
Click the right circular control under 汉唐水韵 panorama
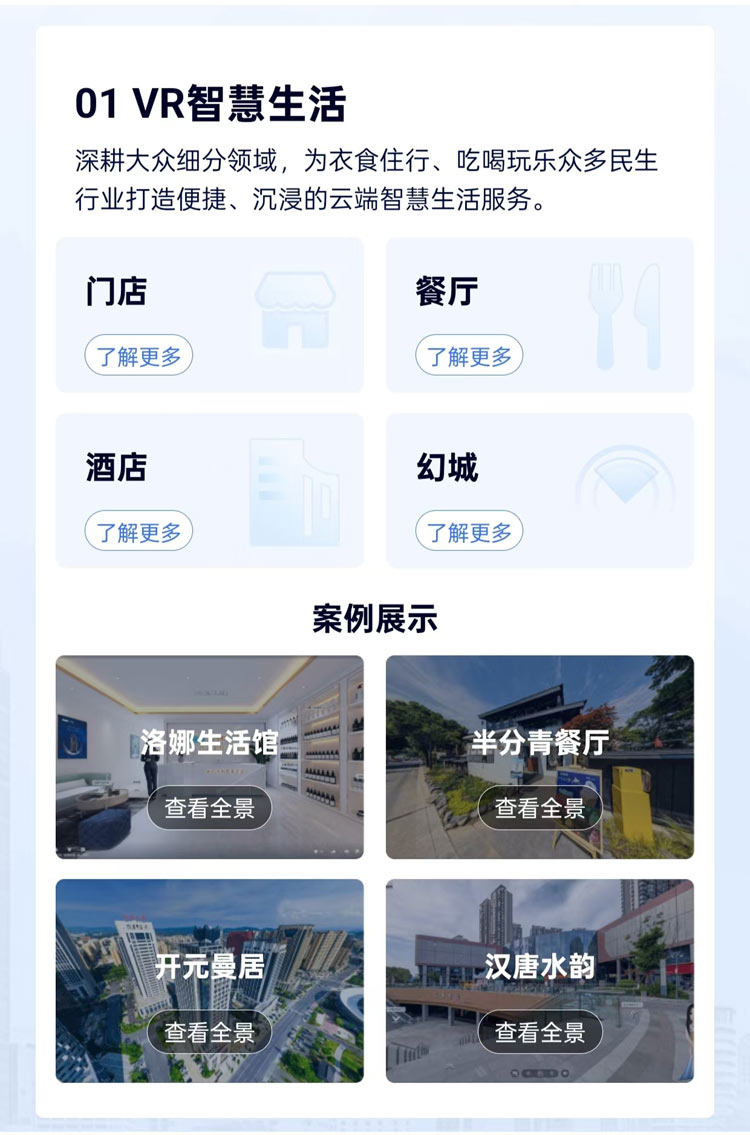tap(563, 1072)
